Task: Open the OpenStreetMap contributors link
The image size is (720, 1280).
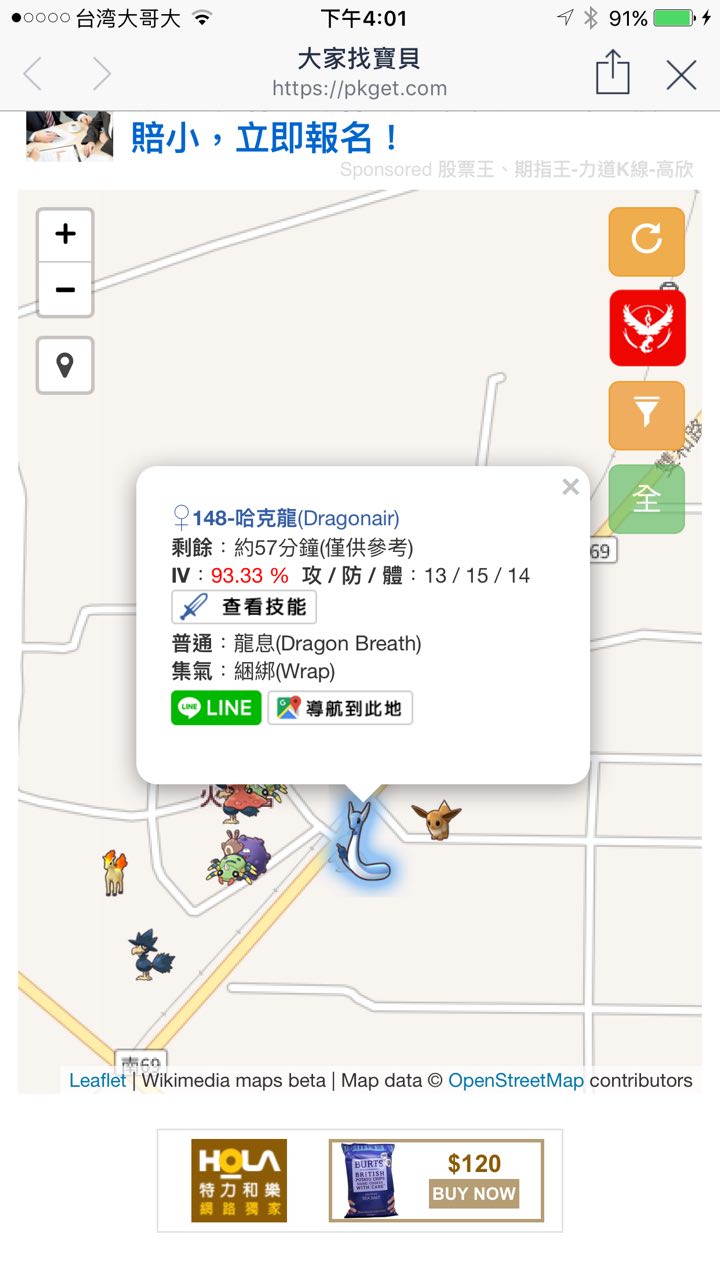Action: coord(515,1080)
